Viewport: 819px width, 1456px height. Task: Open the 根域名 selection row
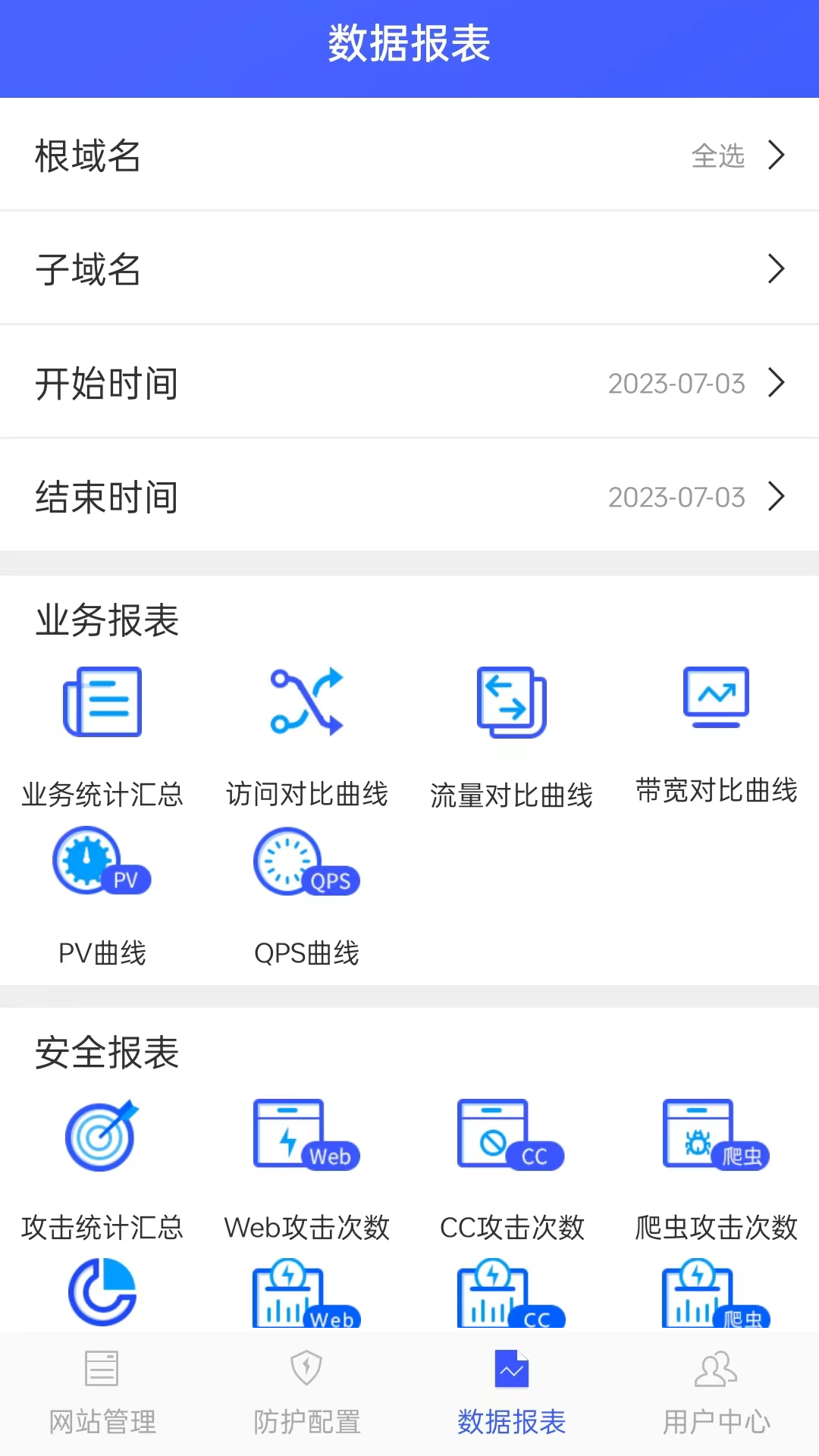point(409,155)
